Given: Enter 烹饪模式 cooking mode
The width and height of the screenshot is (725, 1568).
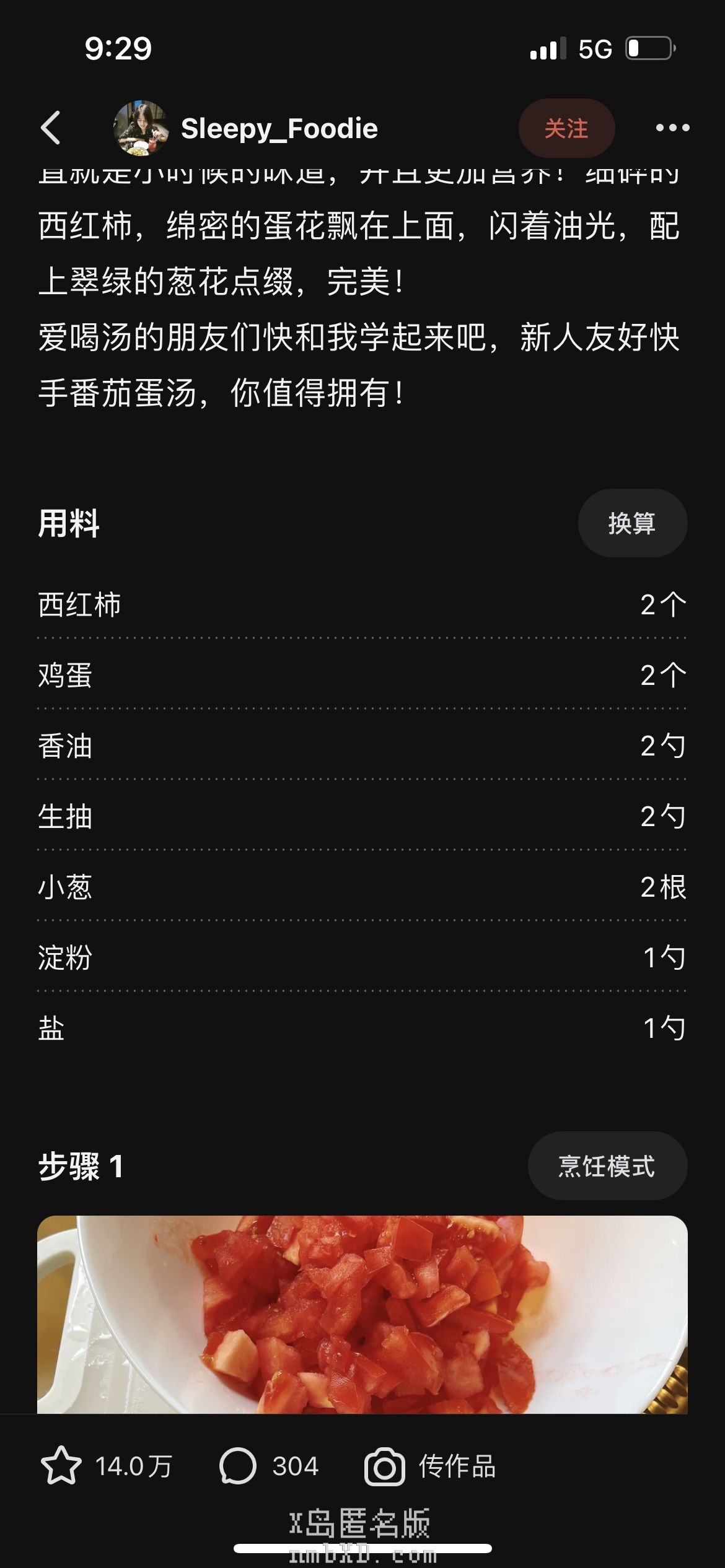Looking at the screenshot, I should click(x=607, y=1166).
